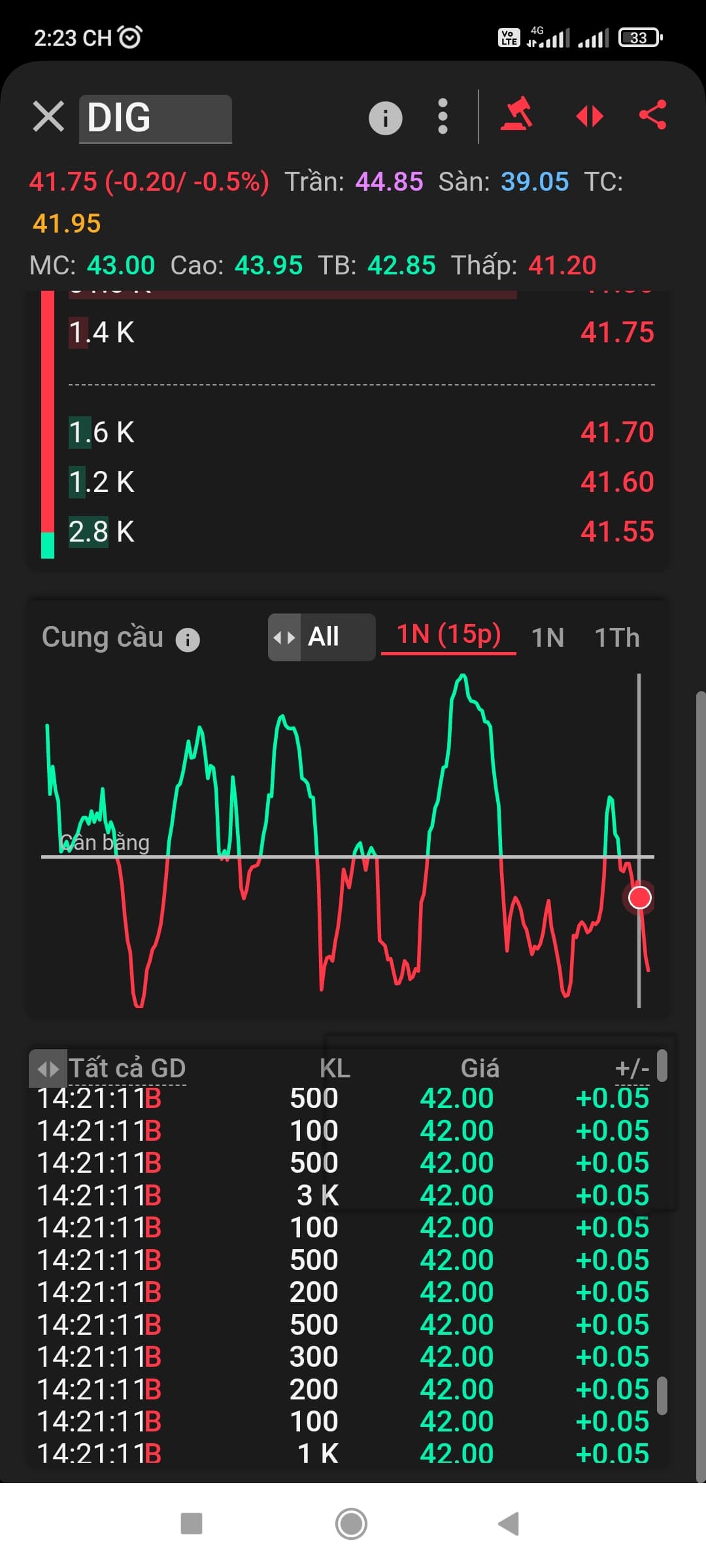
Task: Go to the system home screen
Action: (351, 1524)
